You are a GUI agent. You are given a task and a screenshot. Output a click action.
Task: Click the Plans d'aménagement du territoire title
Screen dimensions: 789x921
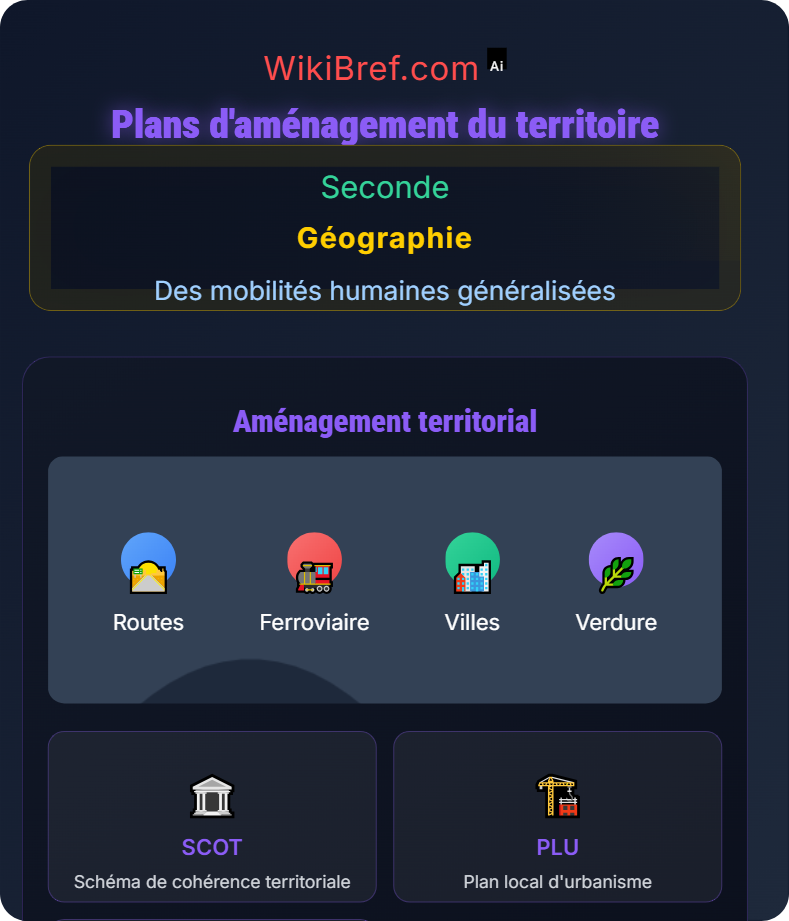click(x=385, y=125)
